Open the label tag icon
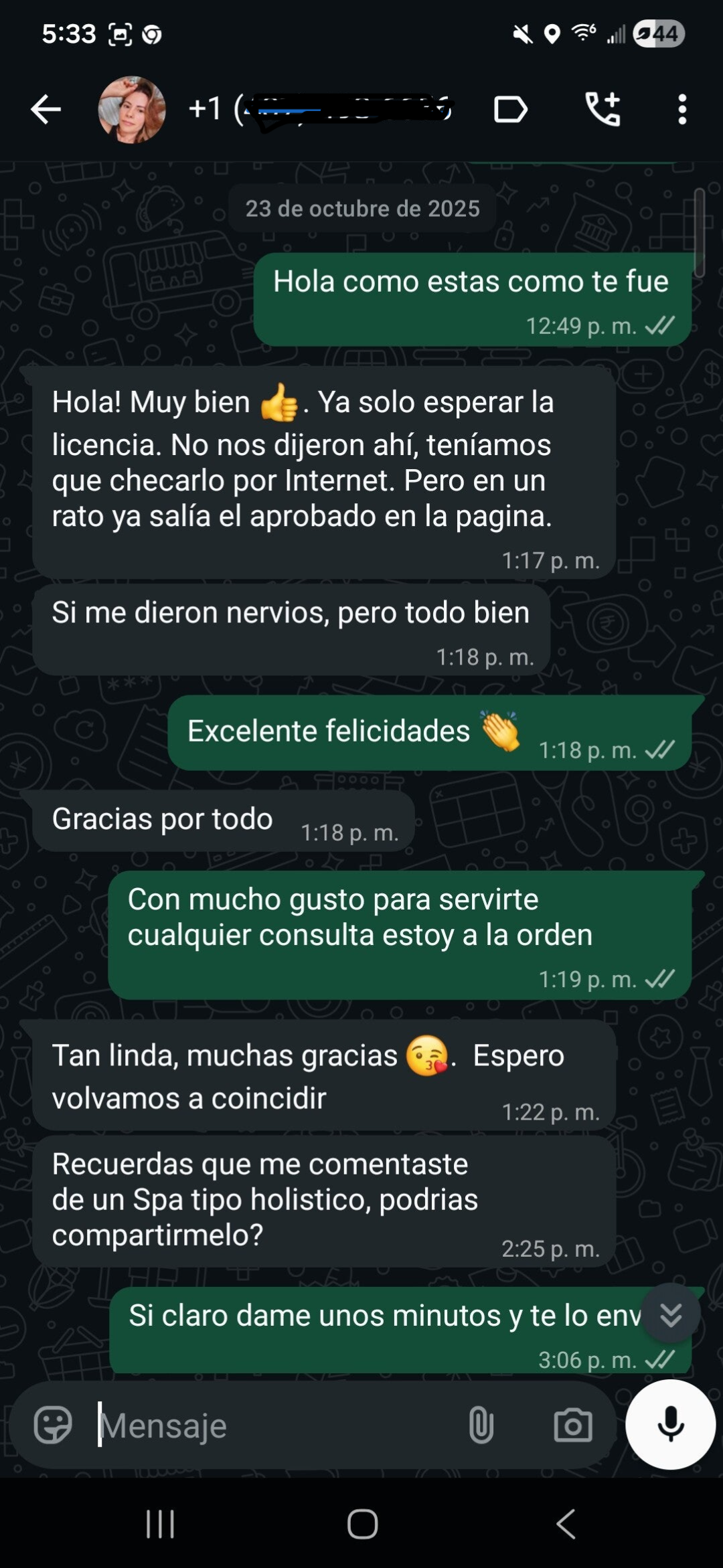The height and width of the screenshot is (1568, 723). 511,109
